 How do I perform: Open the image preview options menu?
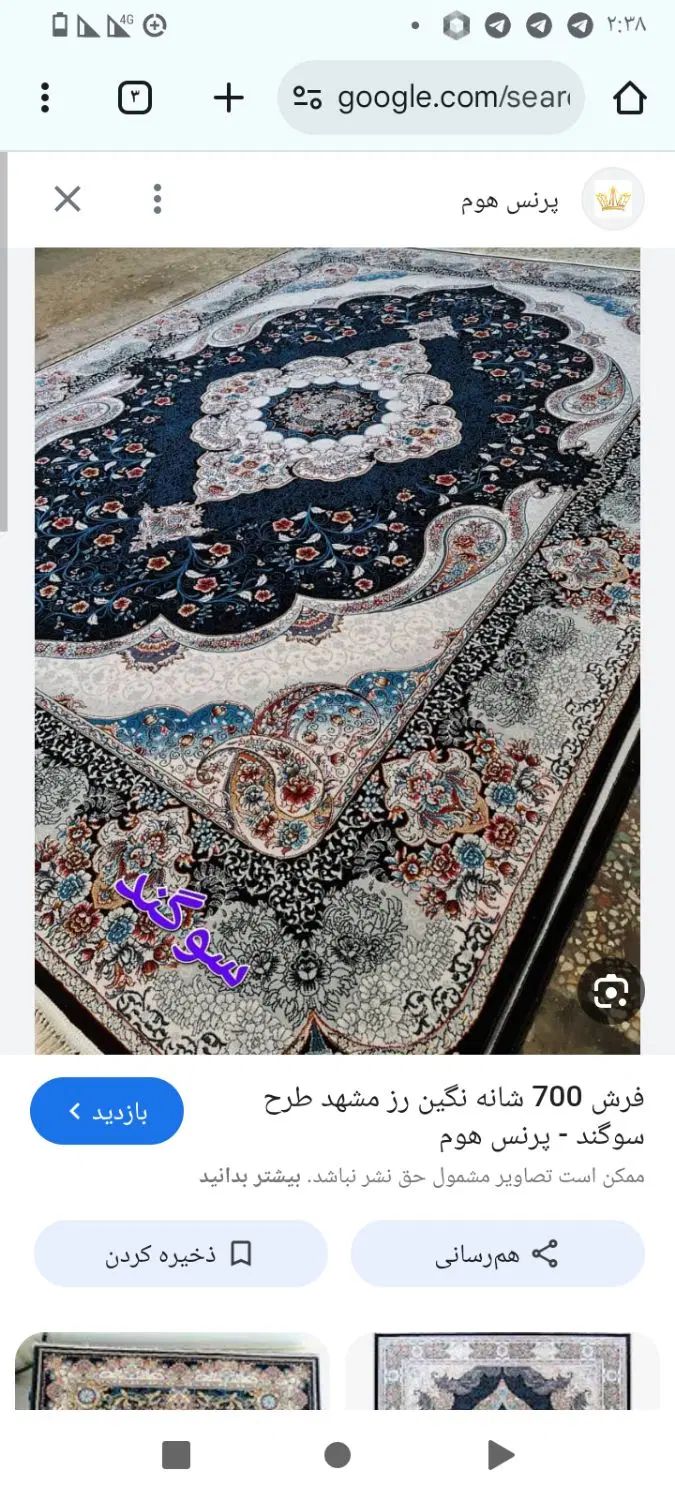tap(157, 199)
